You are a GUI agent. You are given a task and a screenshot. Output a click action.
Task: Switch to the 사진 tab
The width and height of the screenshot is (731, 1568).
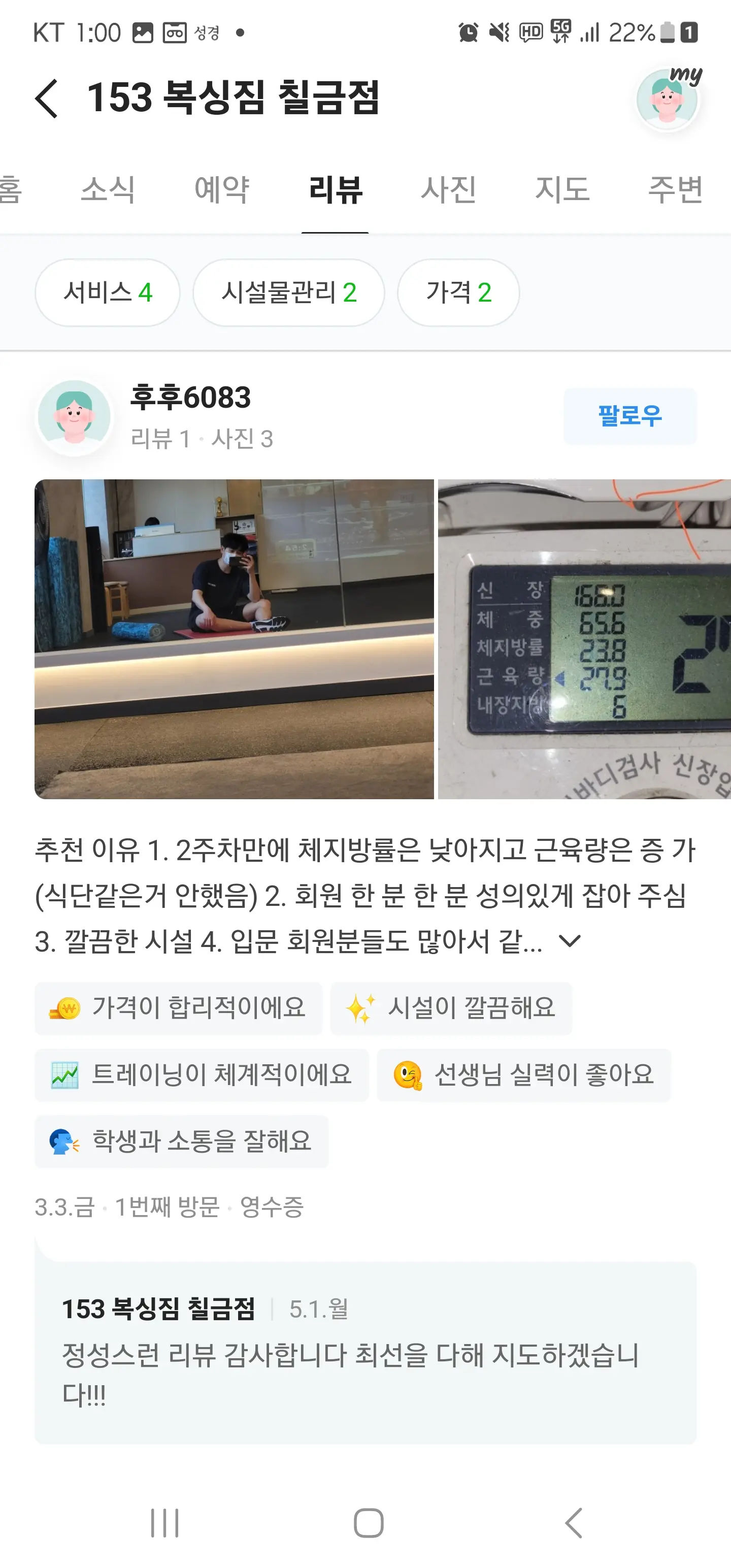pos(449,189)
